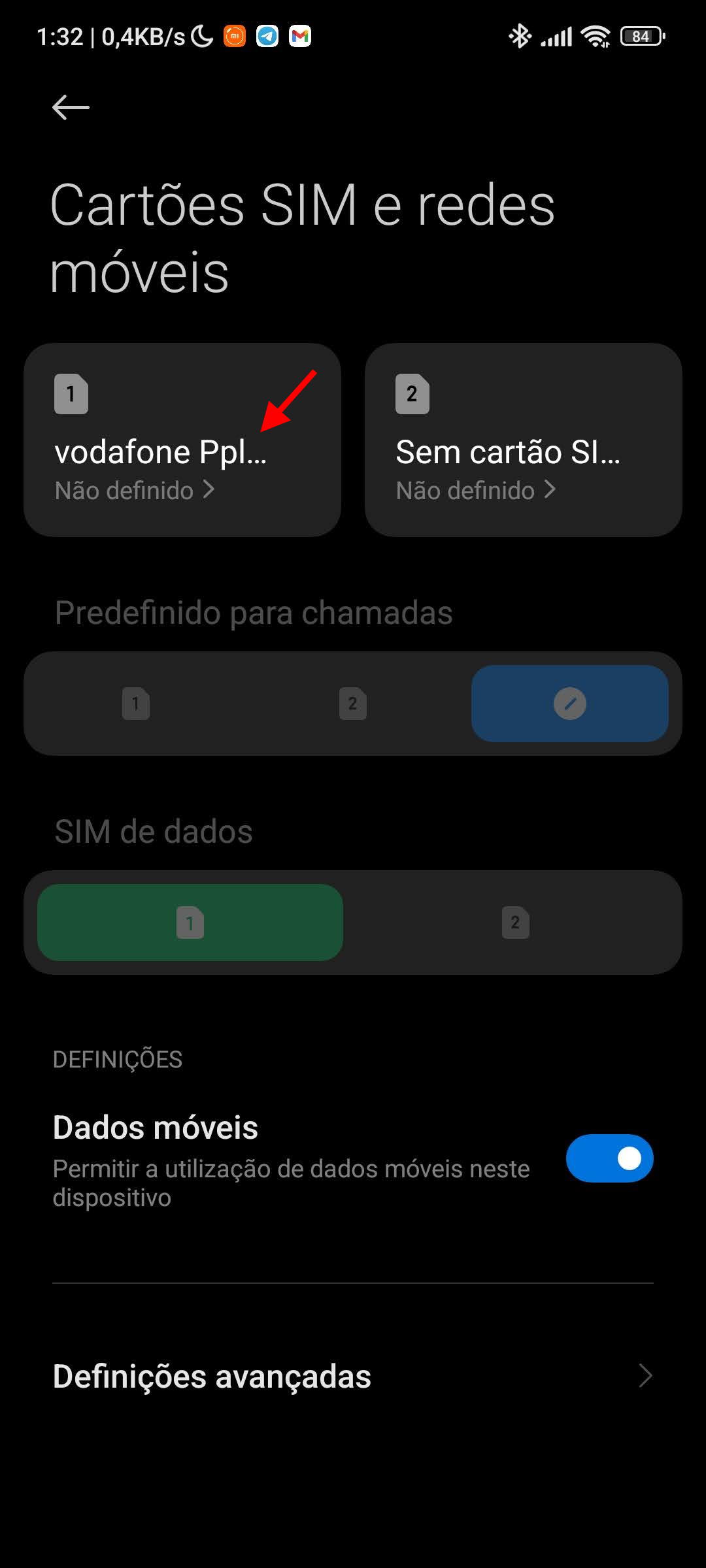Select SIM 1 as data SIM
Screen dimensions: 706x1568
(190, 923)
